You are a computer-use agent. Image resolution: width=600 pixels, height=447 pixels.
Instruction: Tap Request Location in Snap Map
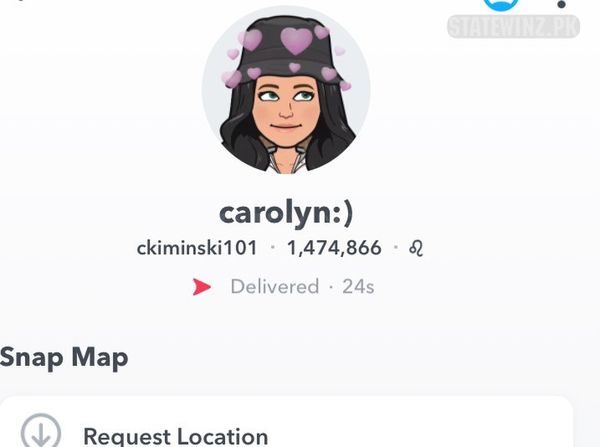pyautogui.click(x=174, y=435)
